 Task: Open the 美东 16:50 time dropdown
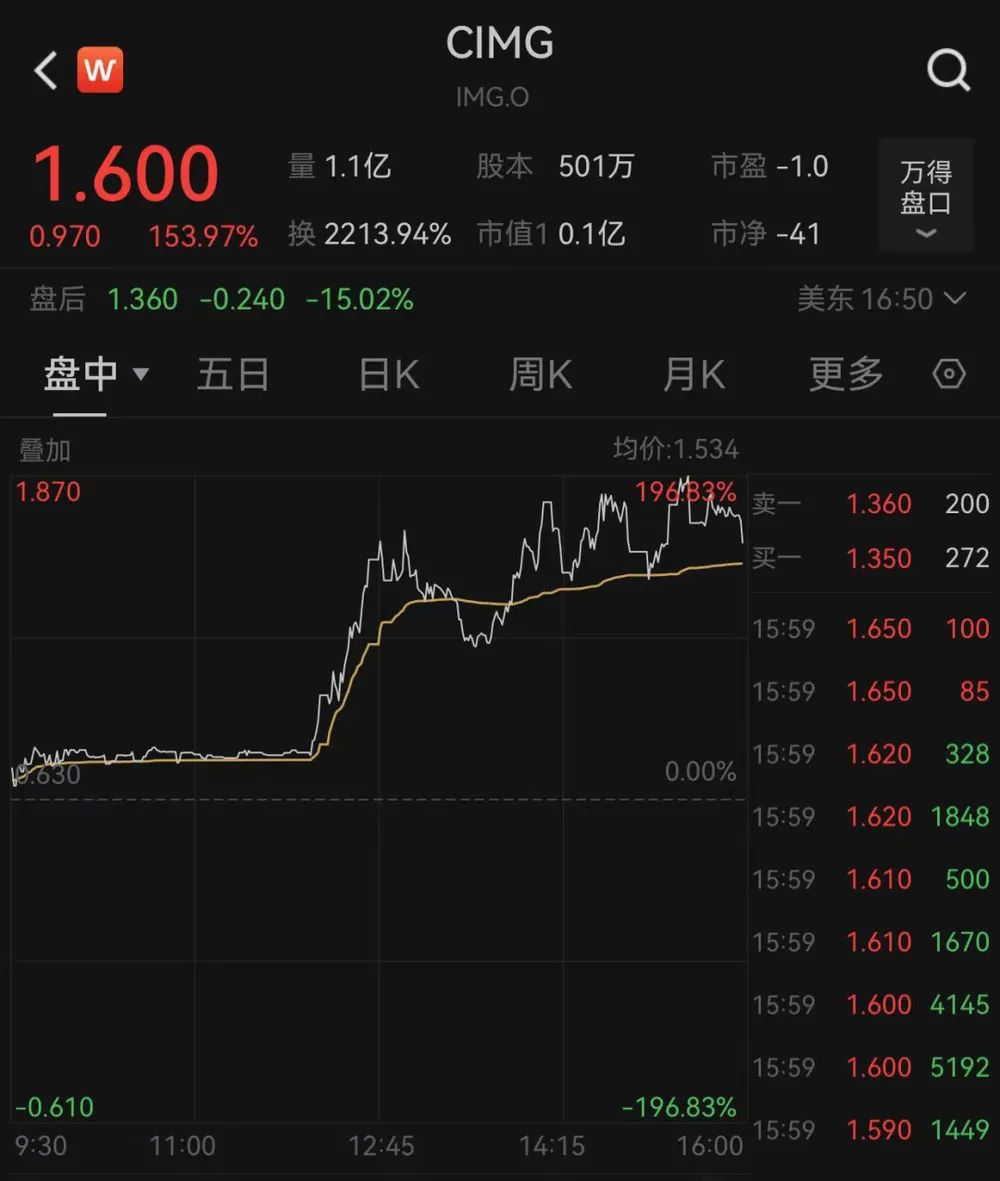tap(881, 299)
